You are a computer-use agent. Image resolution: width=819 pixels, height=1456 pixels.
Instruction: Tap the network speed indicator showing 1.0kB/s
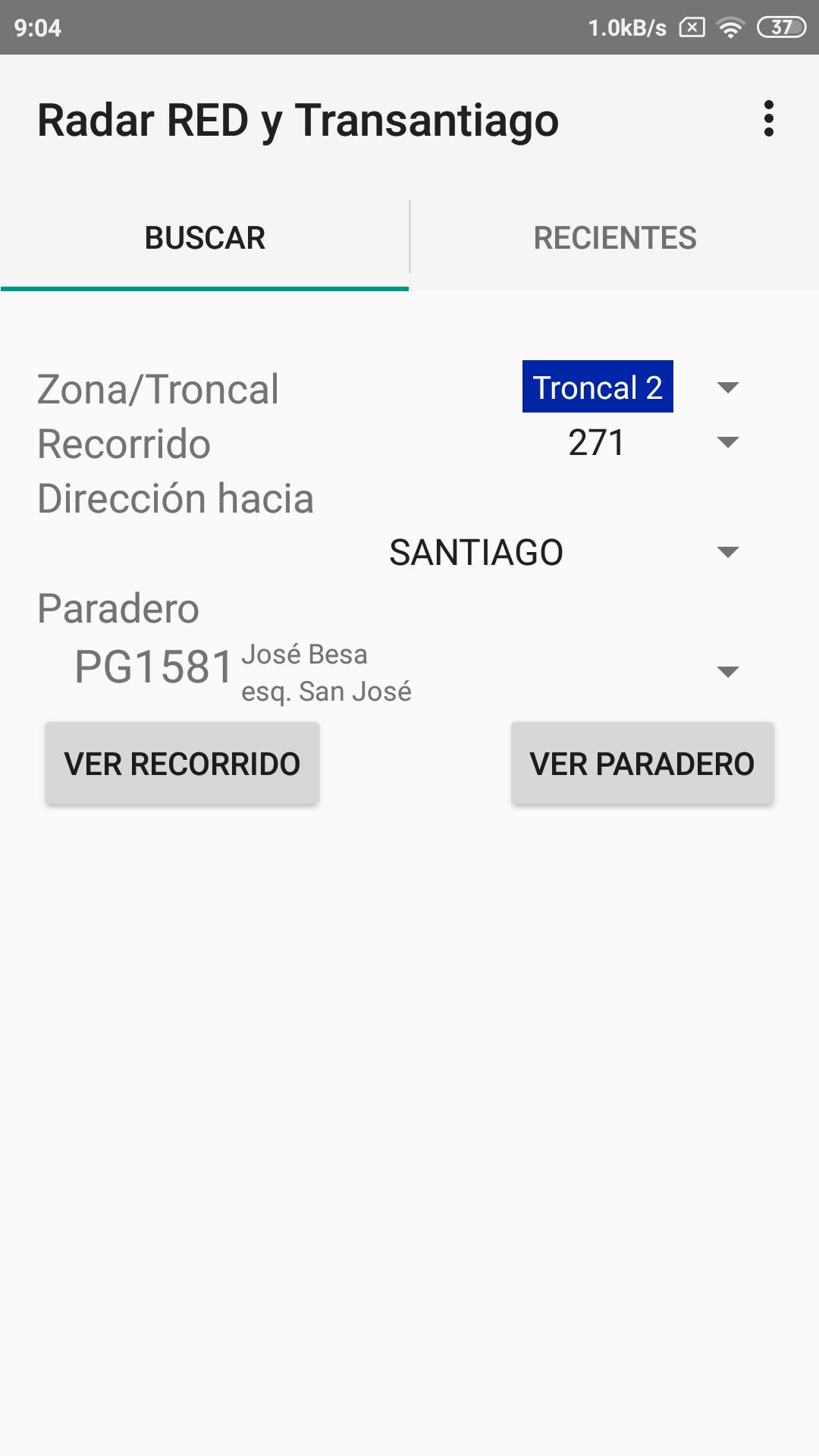(x=626, y=27)
